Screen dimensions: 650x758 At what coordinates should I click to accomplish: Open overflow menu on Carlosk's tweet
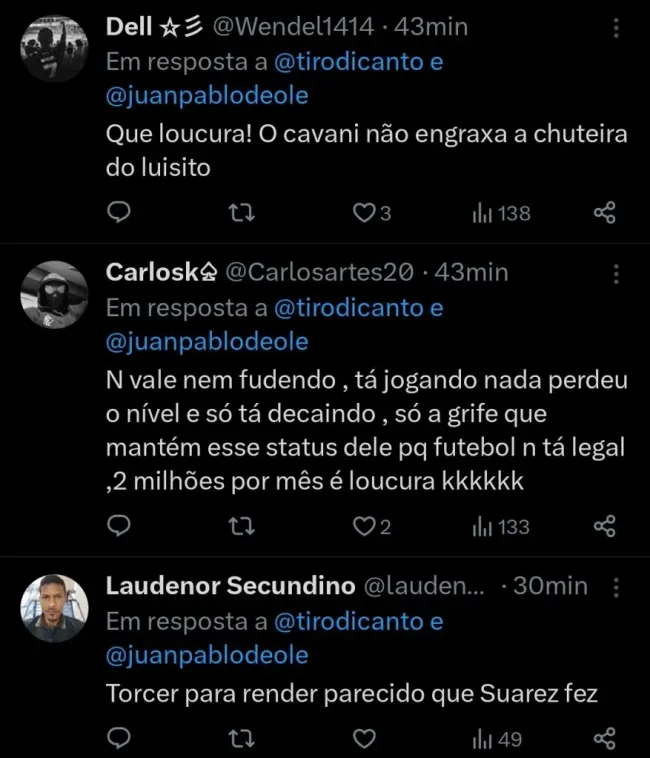[x=615, y=272]
